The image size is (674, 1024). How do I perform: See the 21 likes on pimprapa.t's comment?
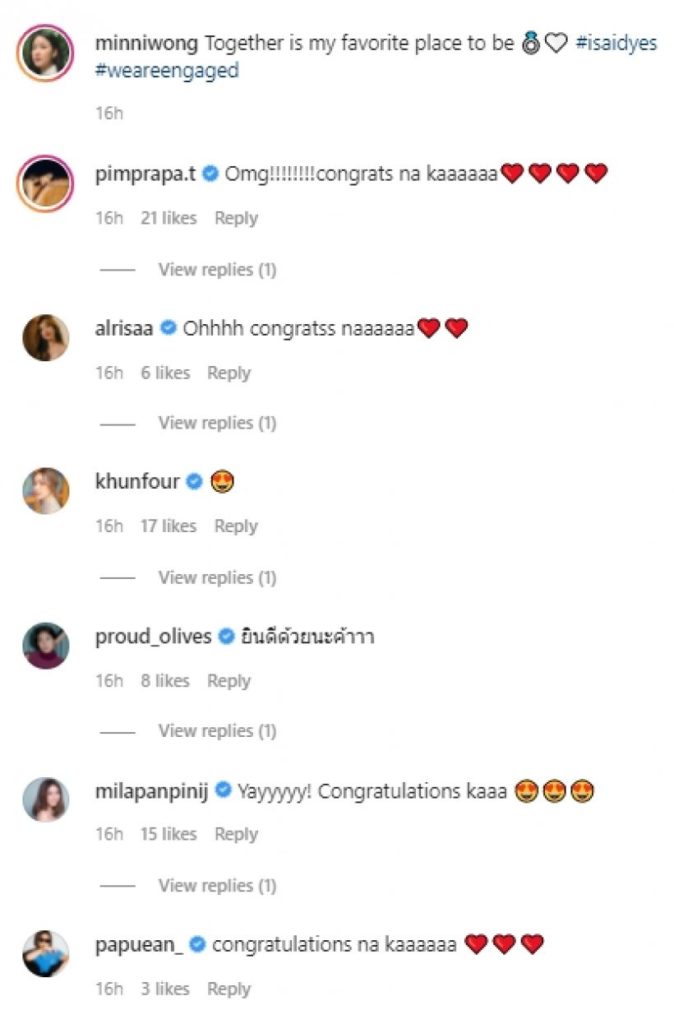[168, 218]
